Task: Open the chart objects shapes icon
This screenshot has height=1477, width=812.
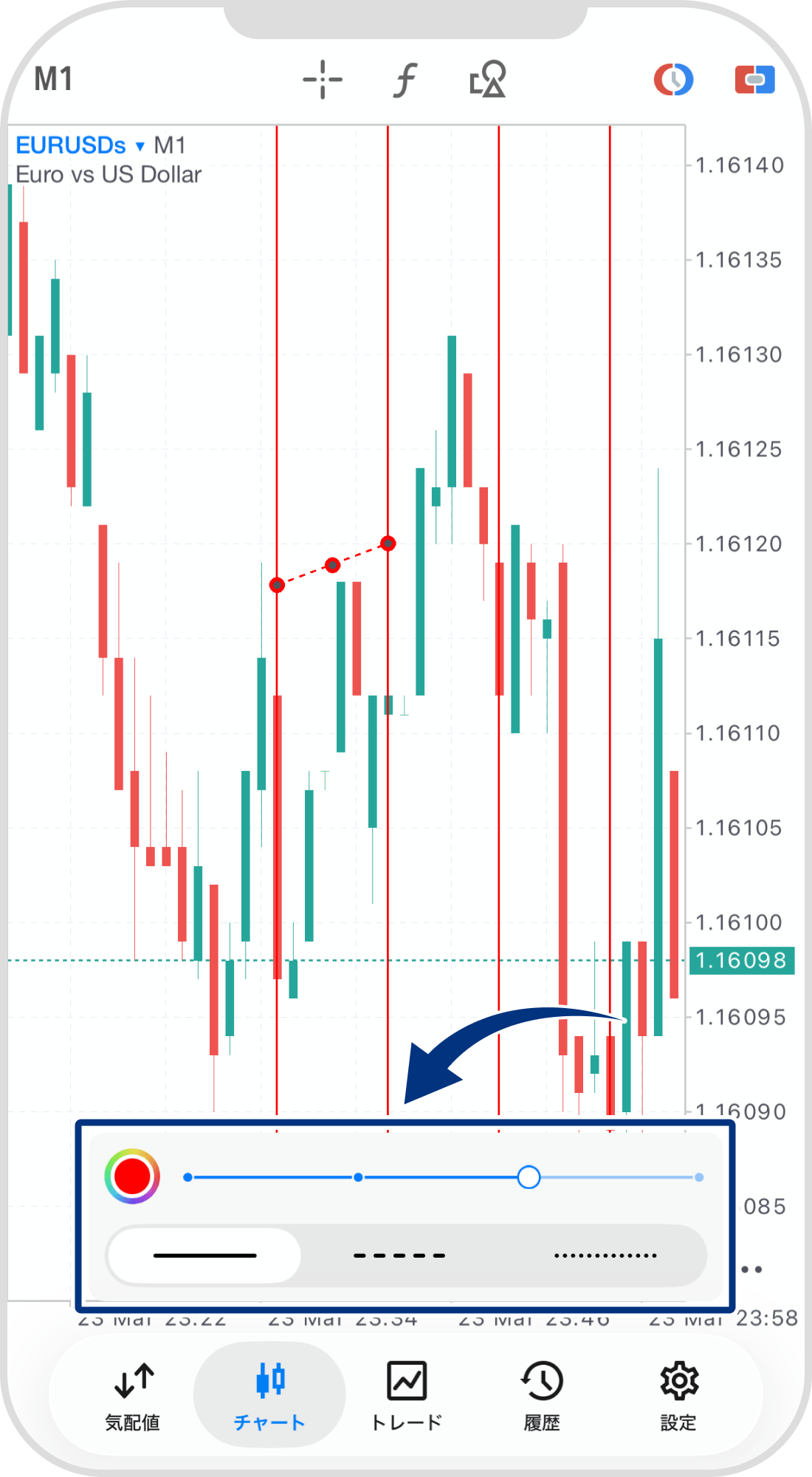Action: [488, 80]
